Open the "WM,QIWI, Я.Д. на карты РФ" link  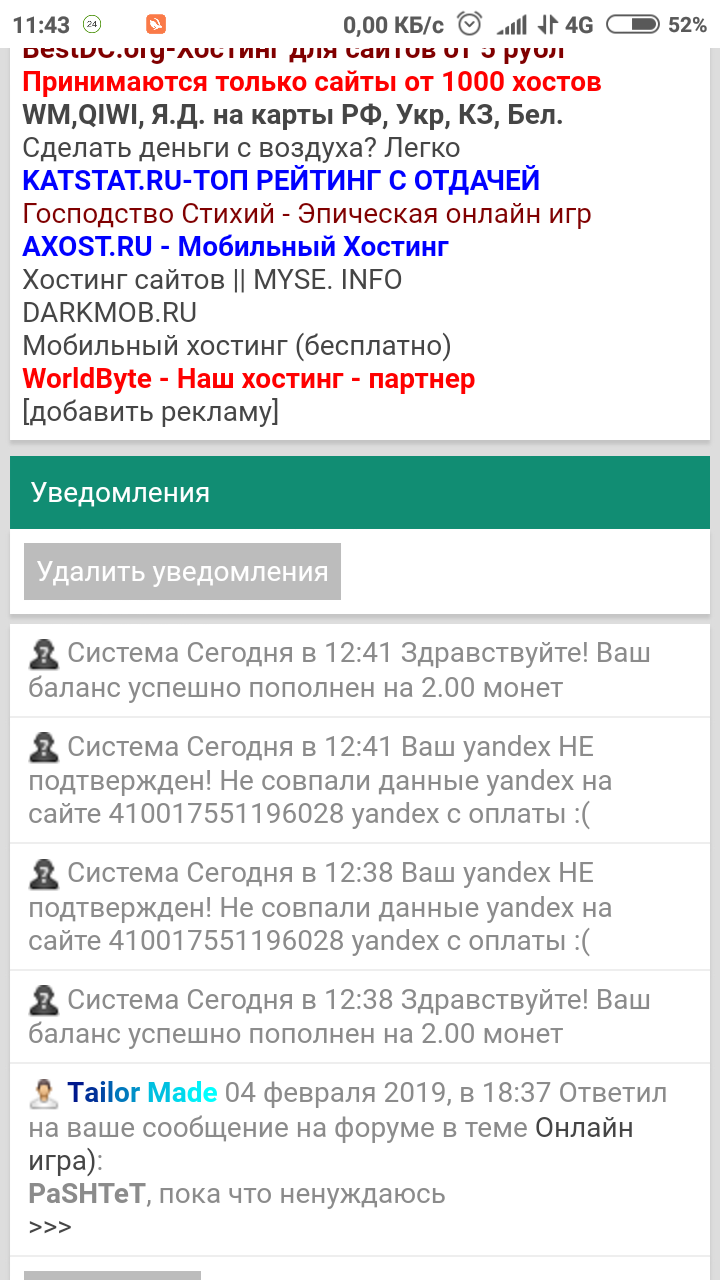point(292,115)
